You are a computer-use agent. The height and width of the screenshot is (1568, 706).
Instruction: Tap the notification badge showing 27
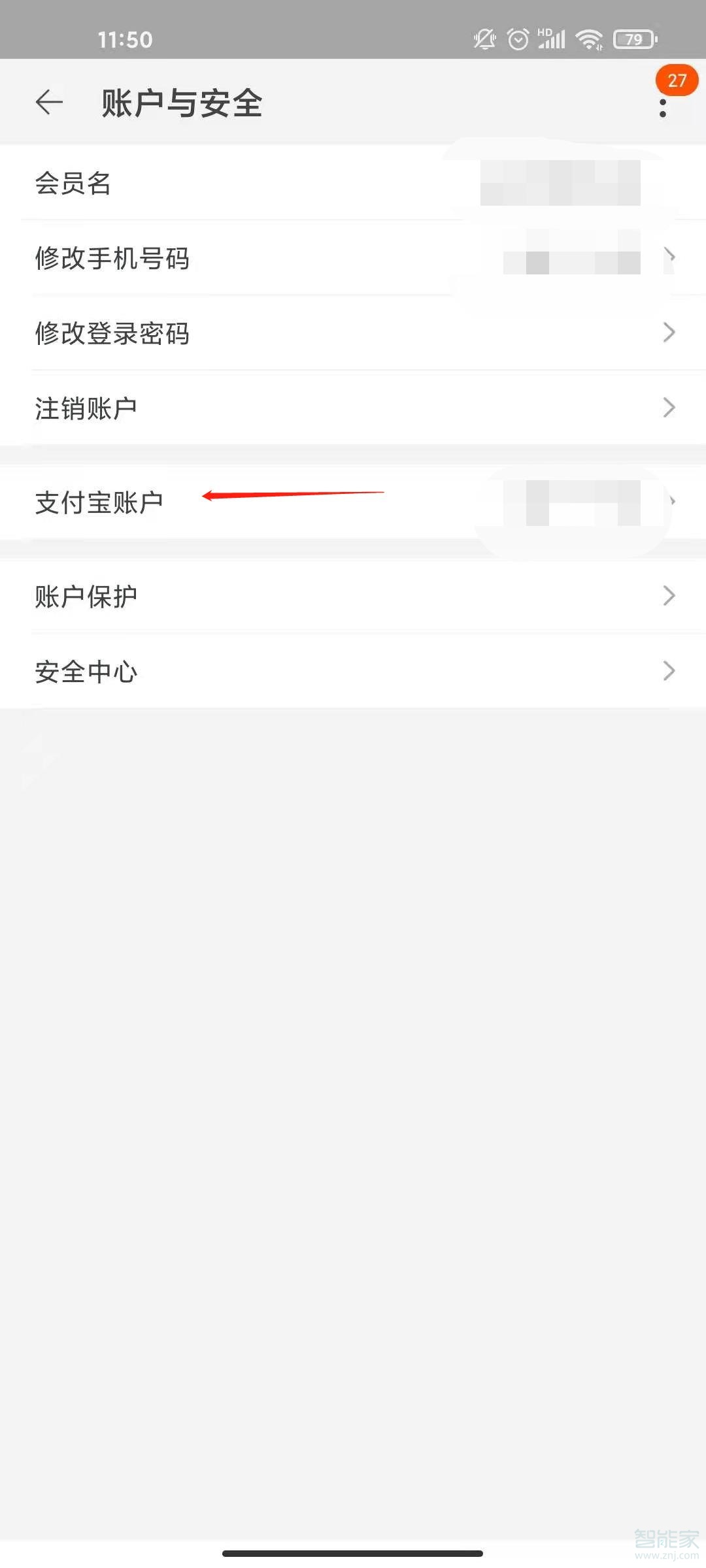(678, 81)
